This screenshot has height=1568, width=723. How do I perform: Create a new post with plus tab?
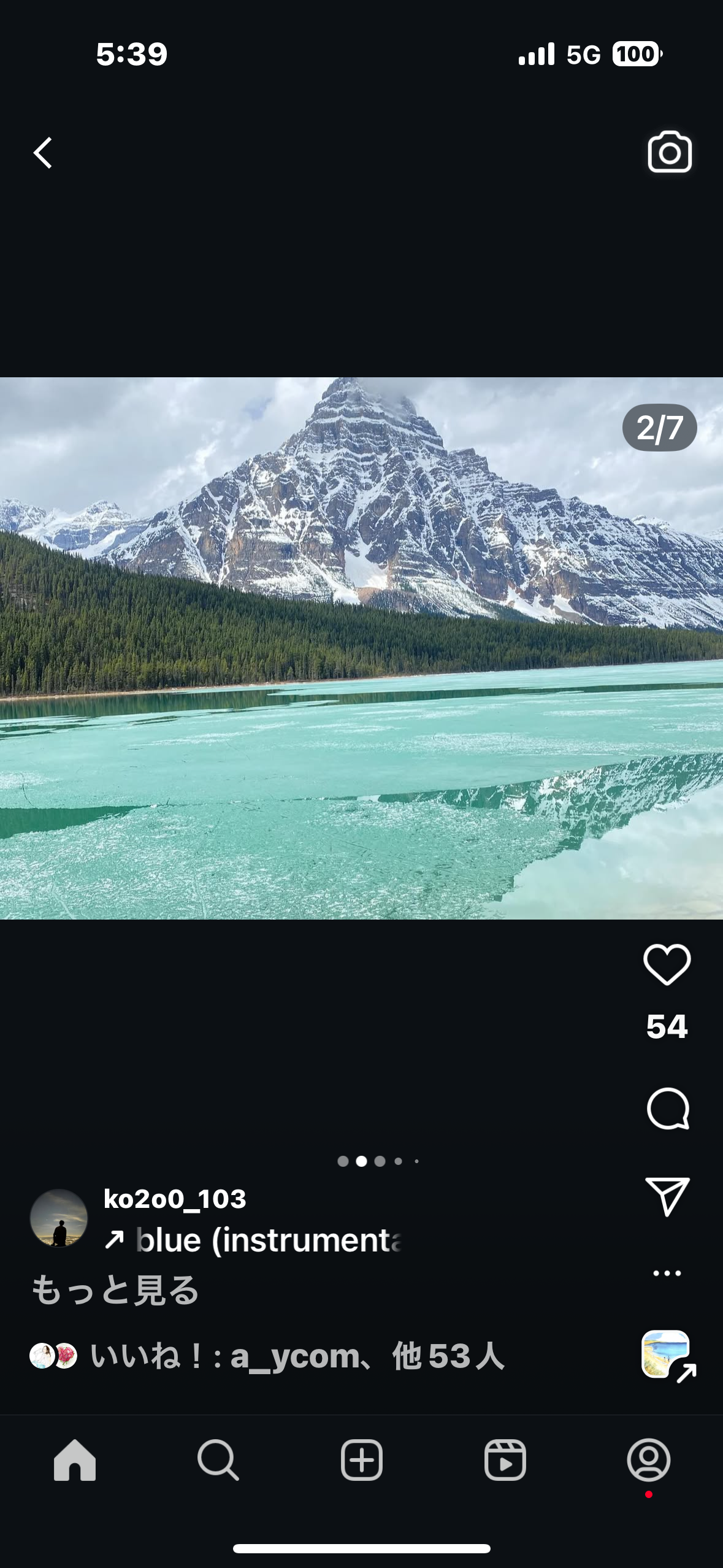(x=361, y=1460)
